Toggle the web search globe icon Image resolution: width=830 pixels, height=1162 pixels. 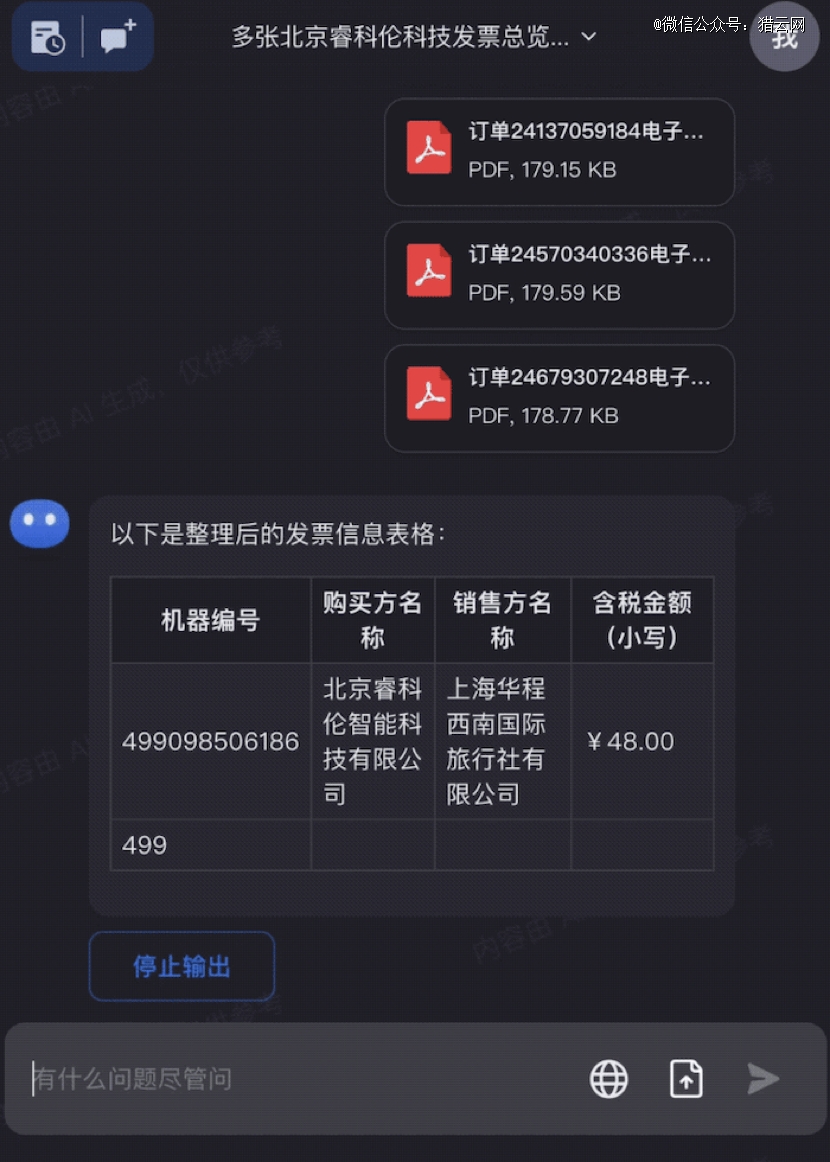608,1079
